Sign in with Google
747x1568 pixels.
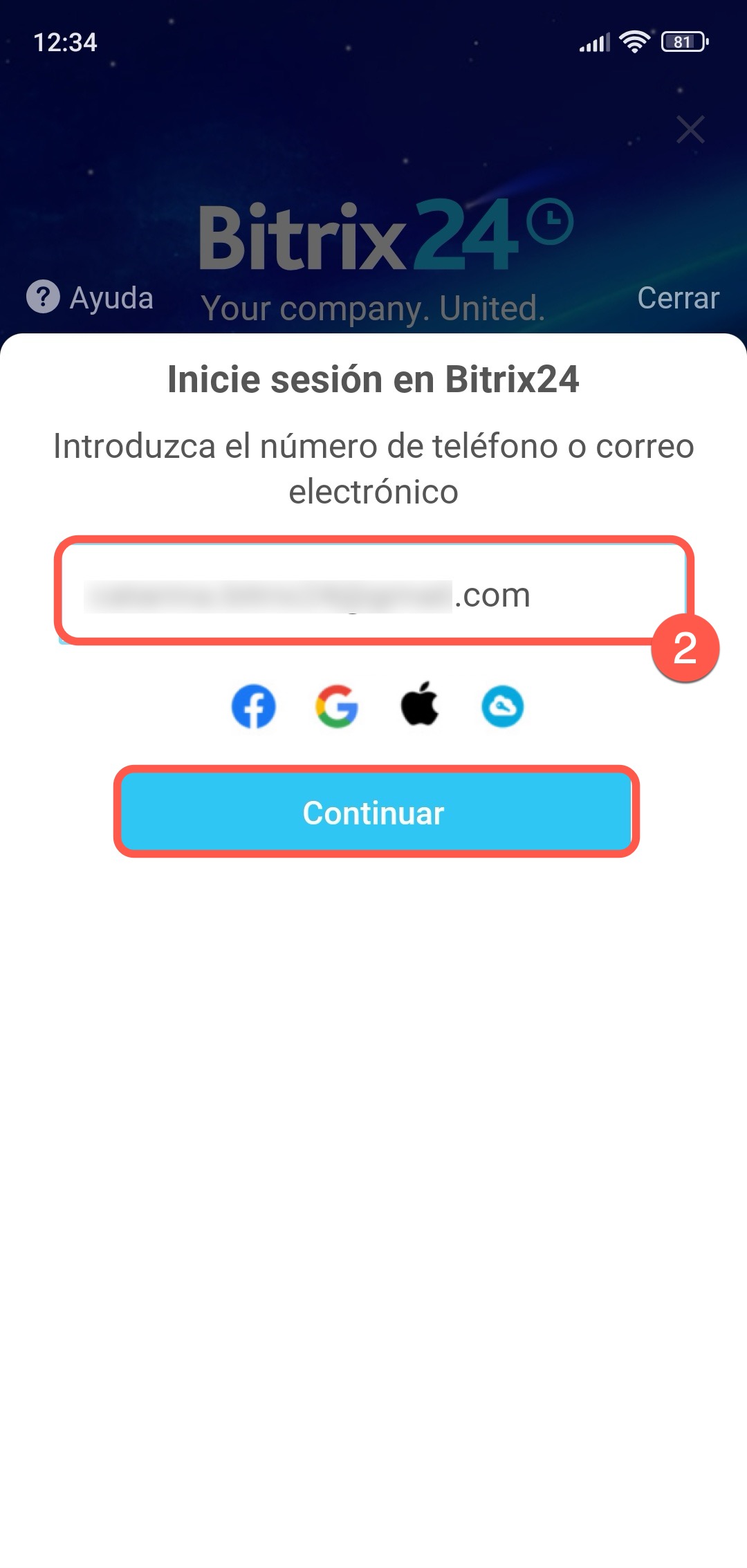(x=337, y=706)
